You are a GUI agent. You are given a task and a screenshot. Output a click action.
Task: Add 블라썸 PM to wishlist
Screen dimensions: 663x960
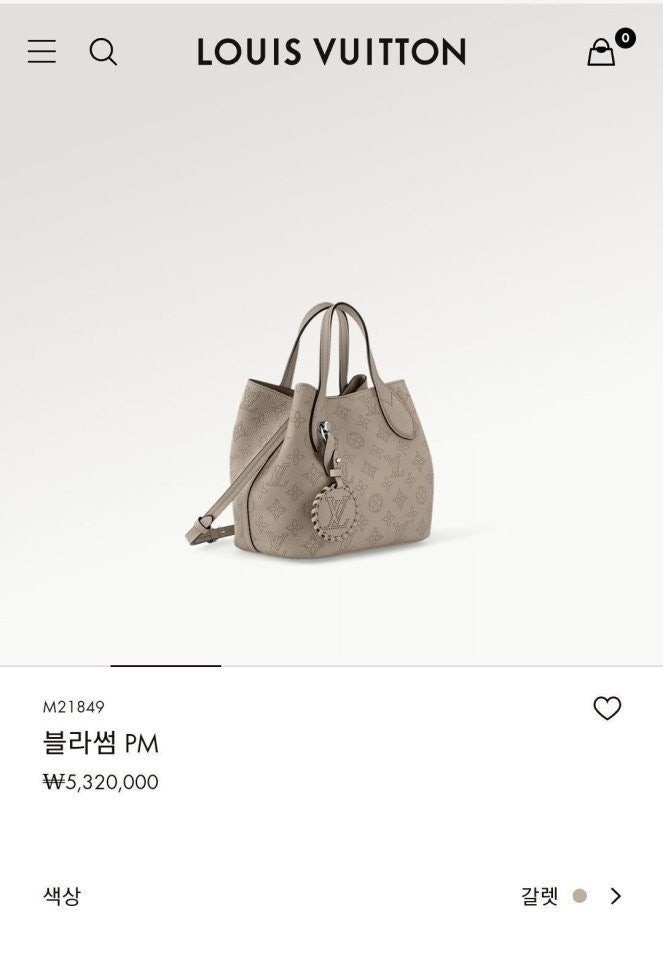[x=607, y=708]
